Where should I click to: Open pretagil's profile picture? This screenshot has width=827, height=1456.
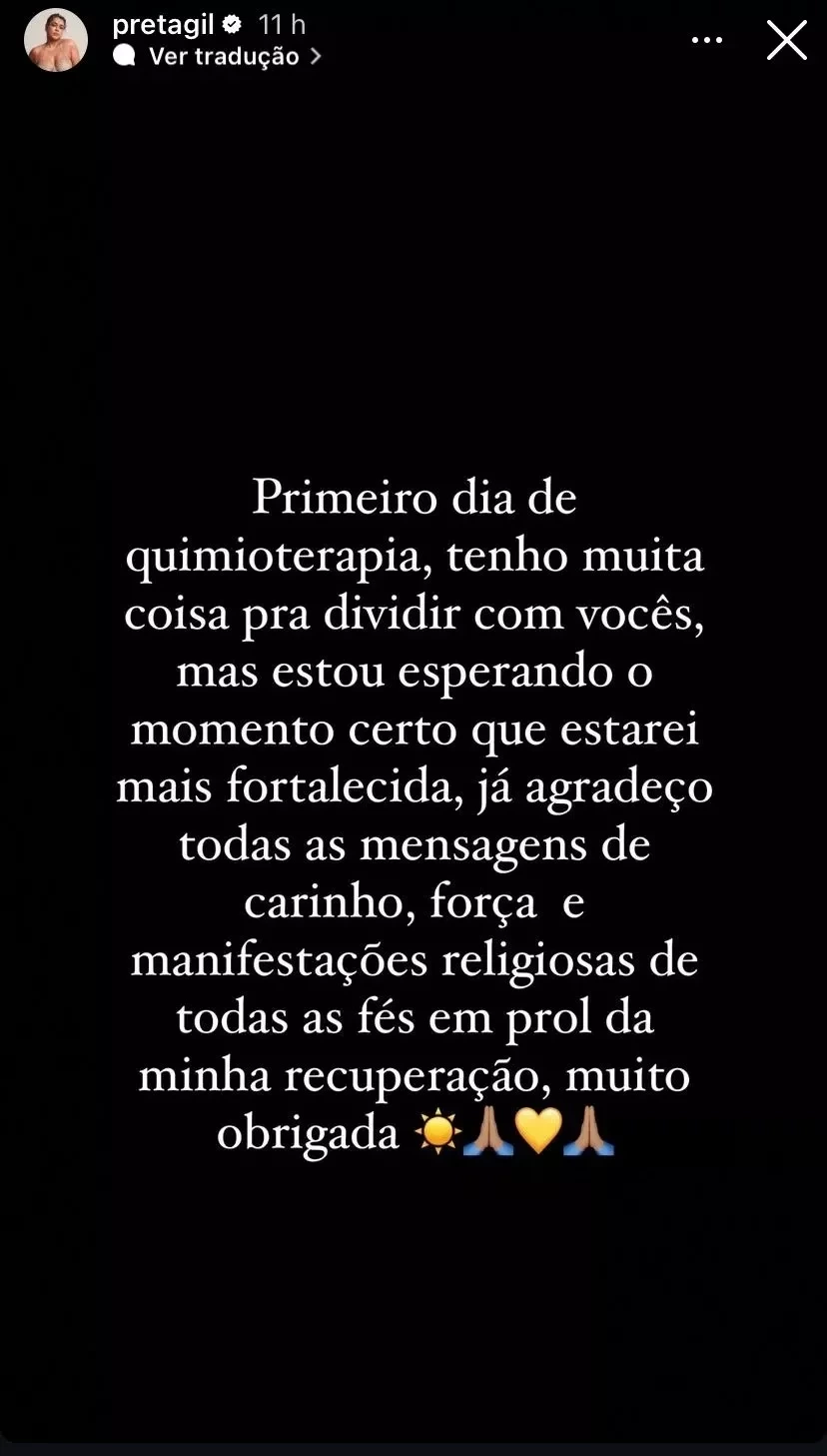56,41
